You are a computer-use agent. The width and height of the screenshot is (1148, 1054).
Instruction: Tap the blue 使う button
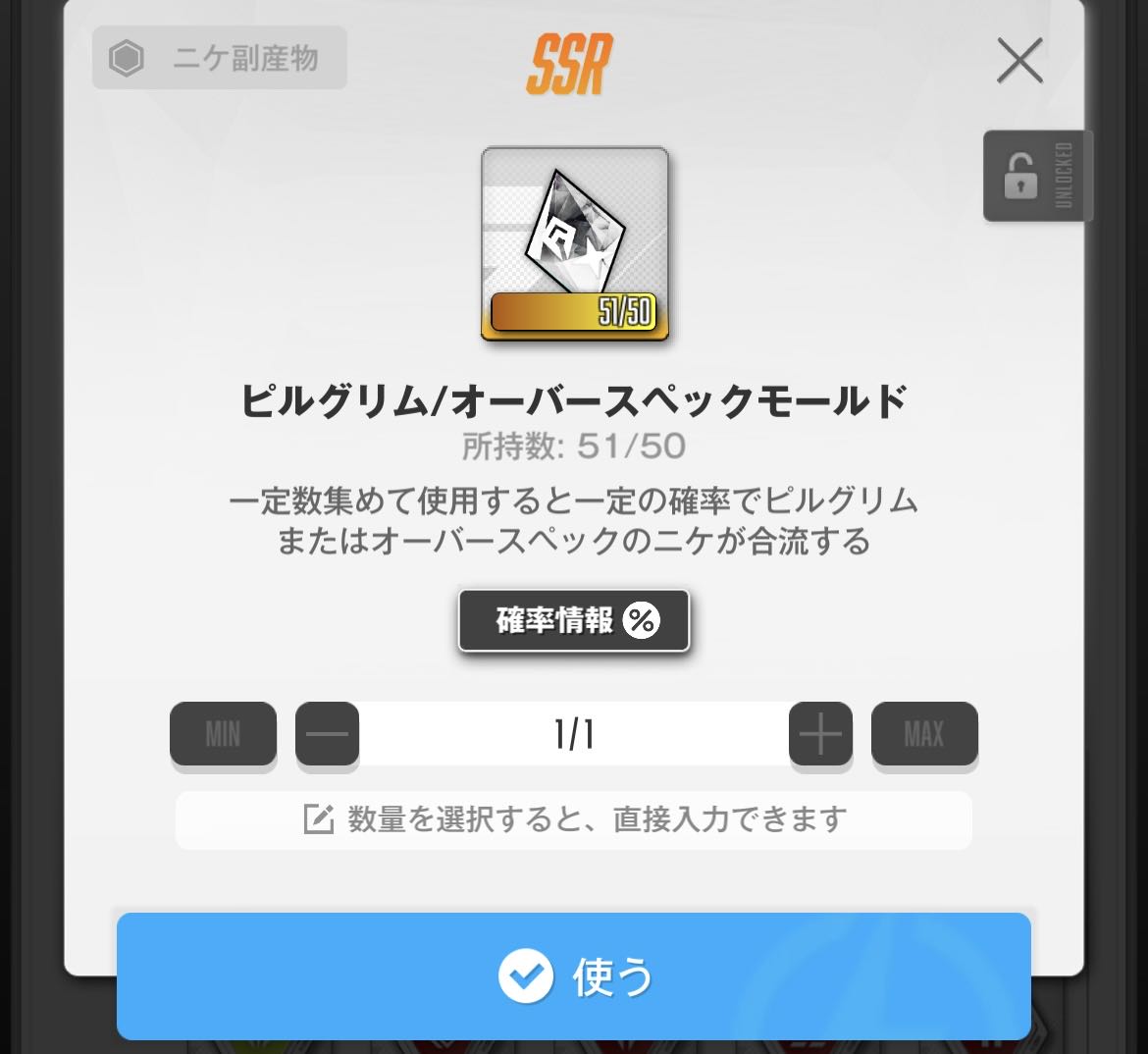(574, 975)
